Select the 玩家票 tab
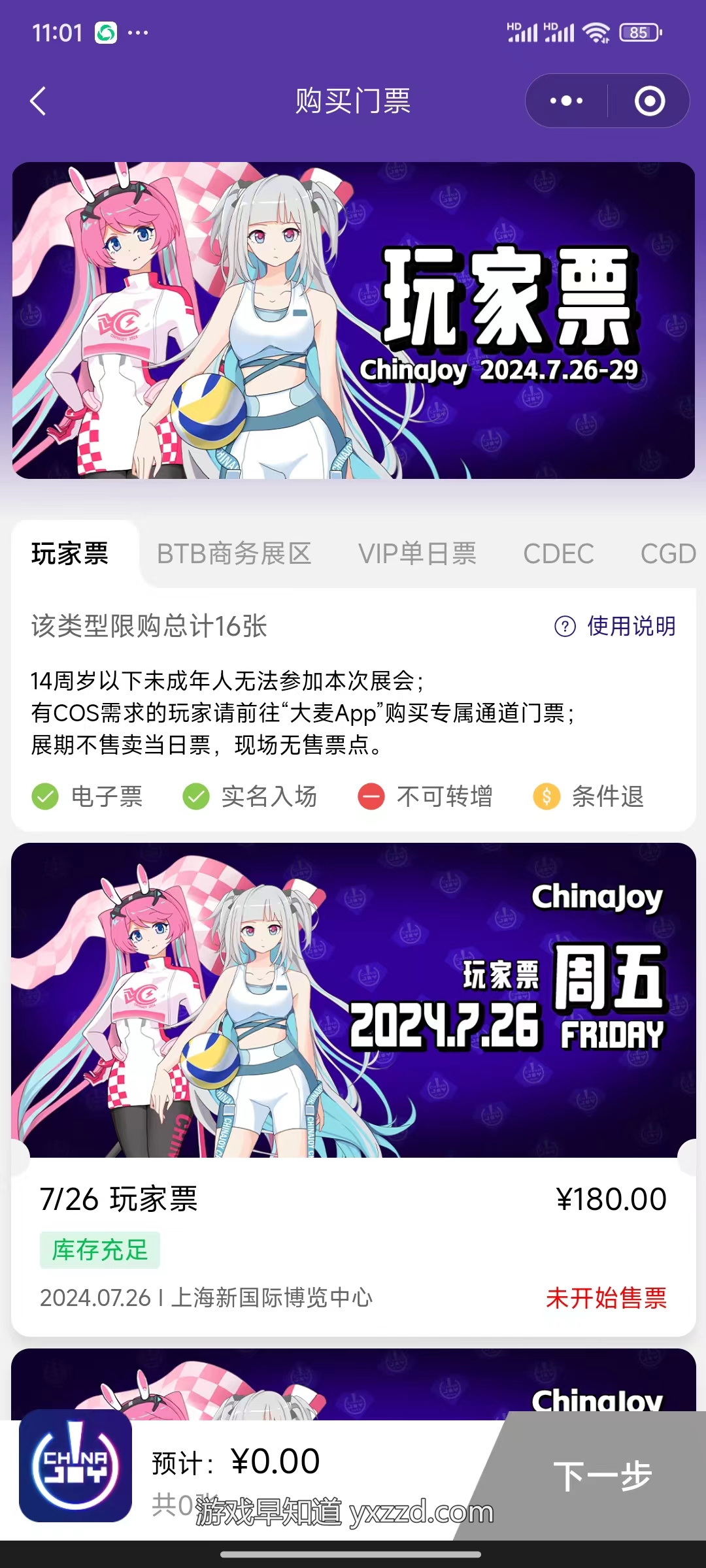The height and width of the screenshot is (1568, 706). pos(70,554)
